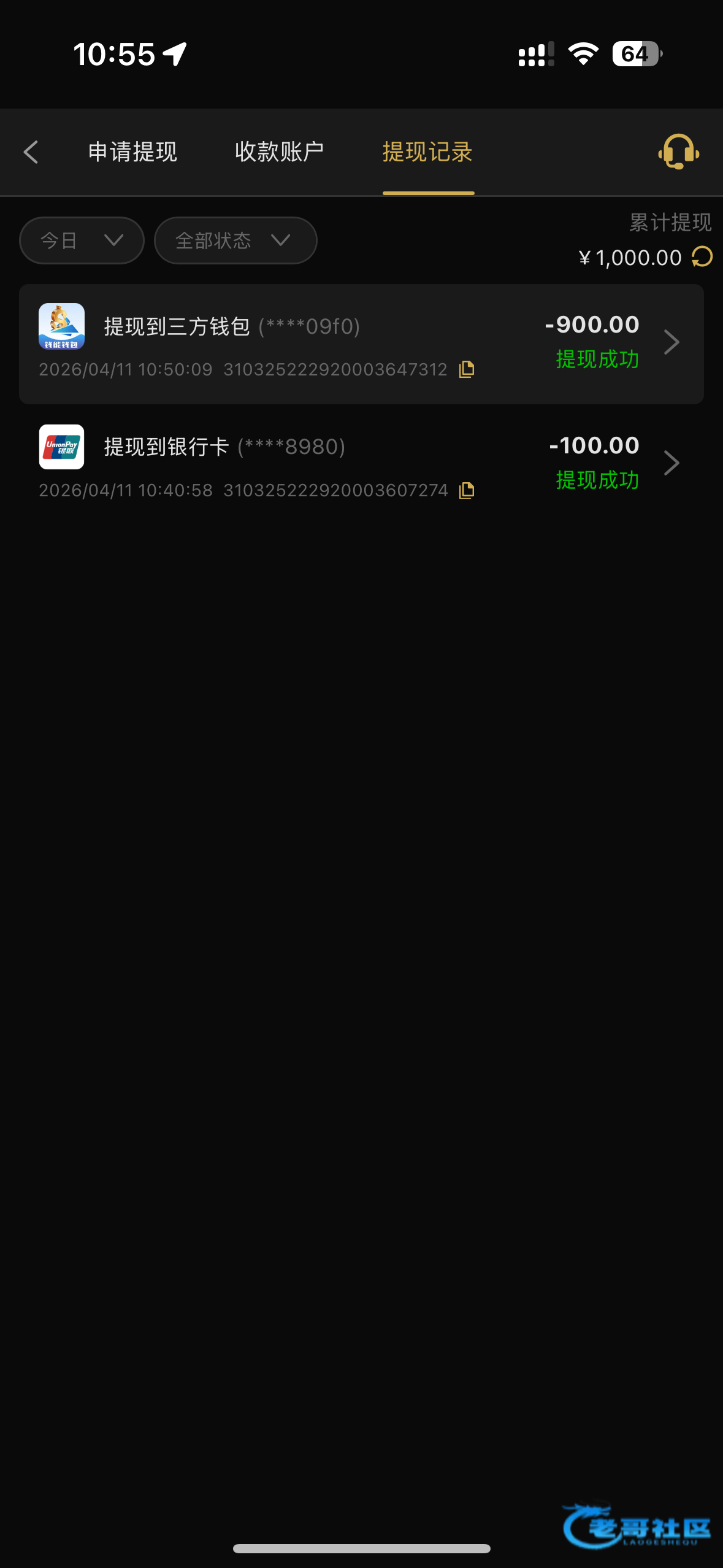Expand the 全部状态 status filter dropdown
The height and width of the screenshot is (1568, 723).
pyautogui.click(x=235, y=240)
